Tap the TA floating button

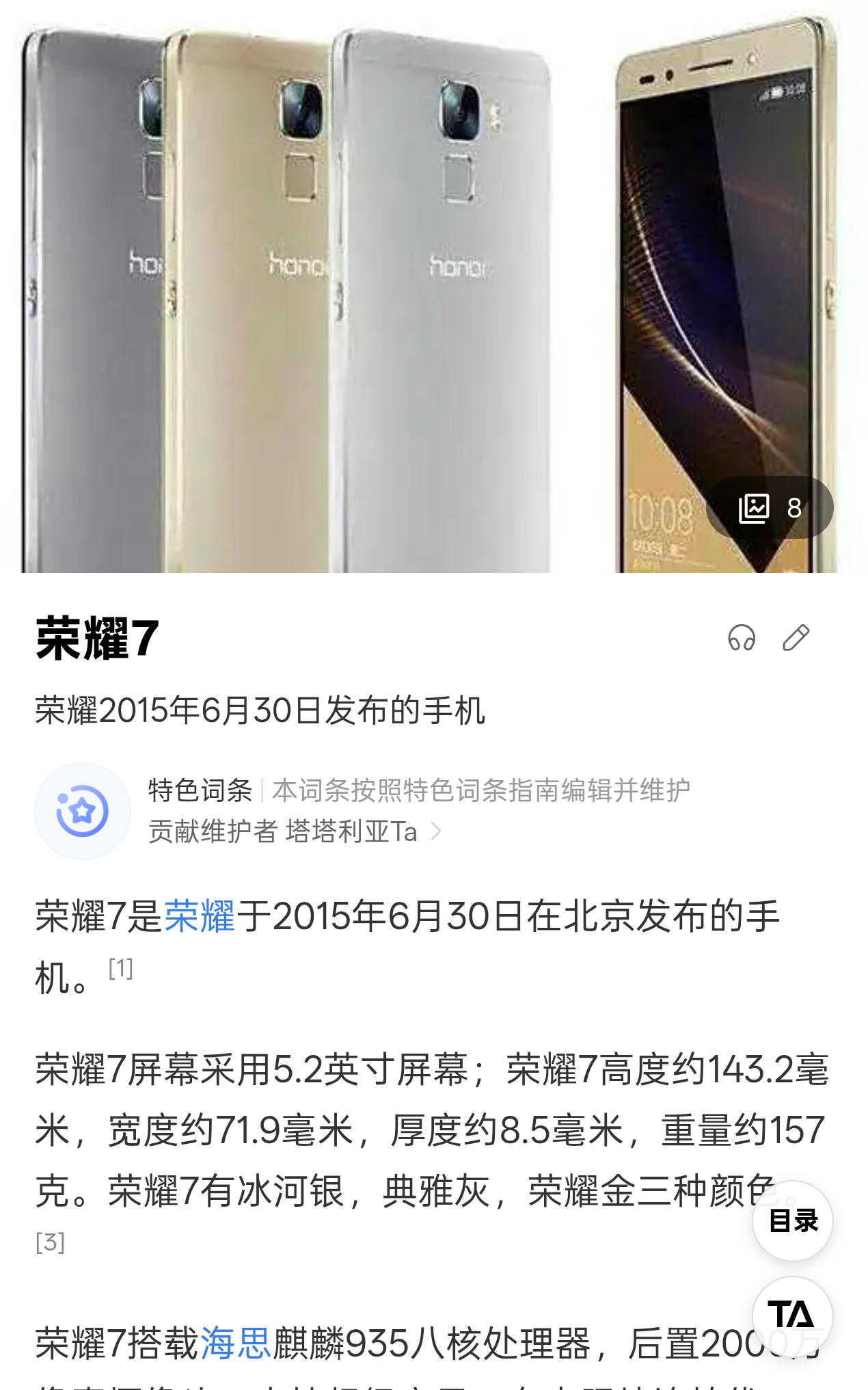coord(792,1315)
